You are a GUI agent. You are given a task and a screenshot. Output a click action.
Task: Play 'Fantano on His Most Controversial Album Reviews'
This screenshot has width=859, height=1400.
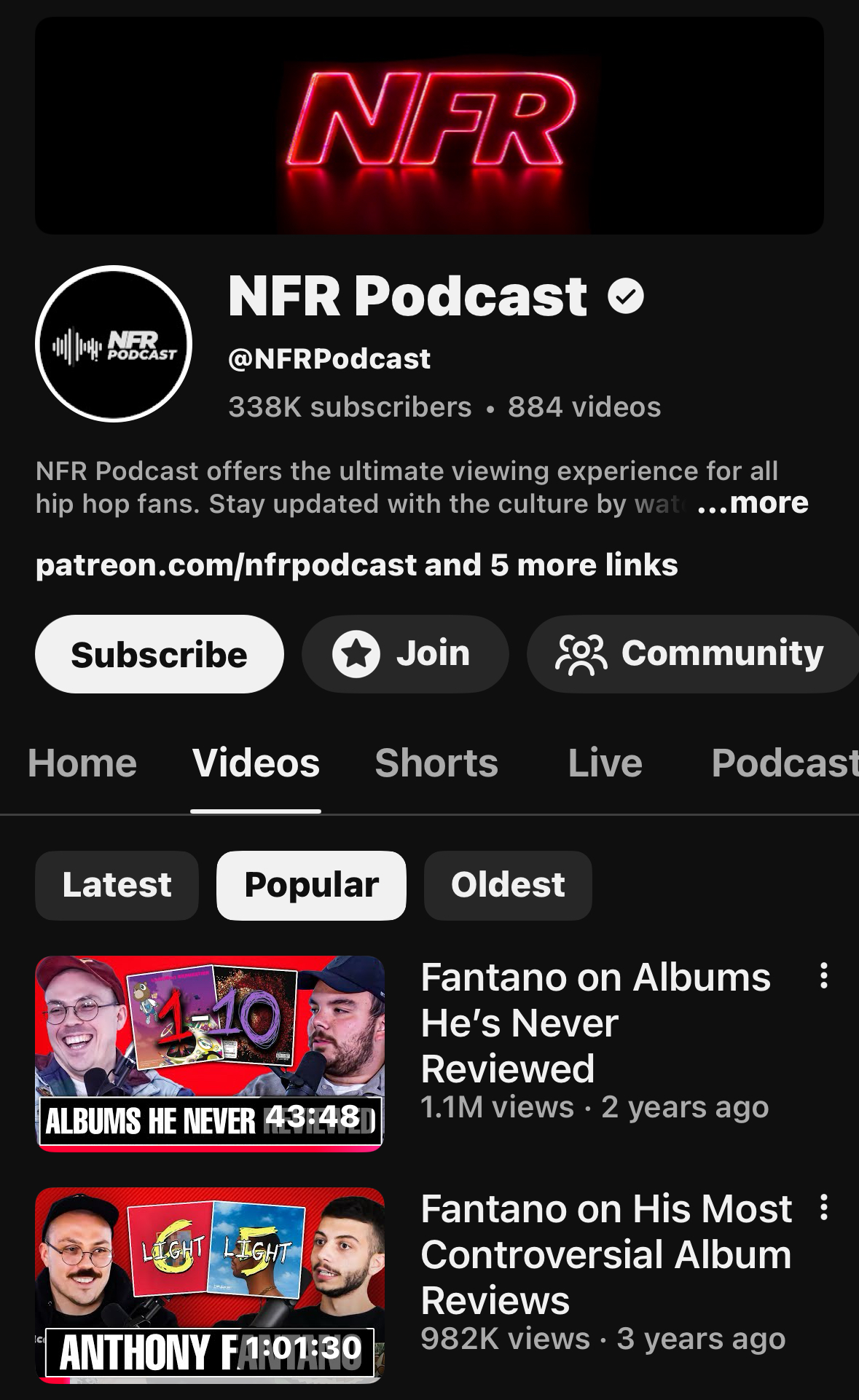click(x=210, y=1285)
